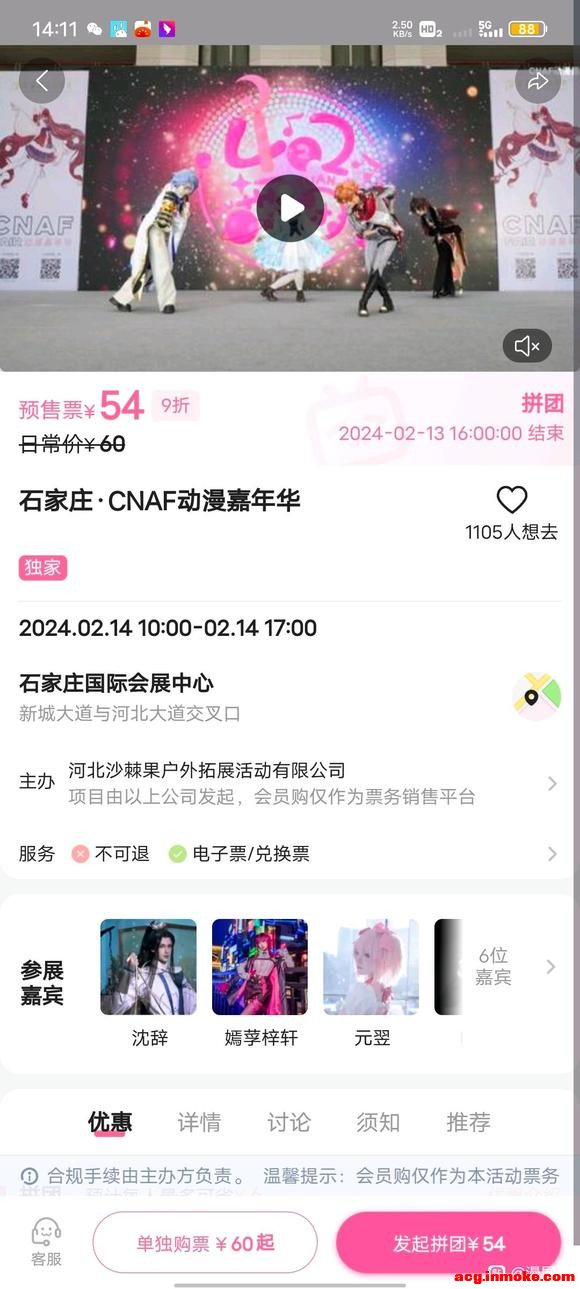This screenshot has width=580, height=1289.
Task: Switch to the 须知 tab
Action: [378, 1122]
